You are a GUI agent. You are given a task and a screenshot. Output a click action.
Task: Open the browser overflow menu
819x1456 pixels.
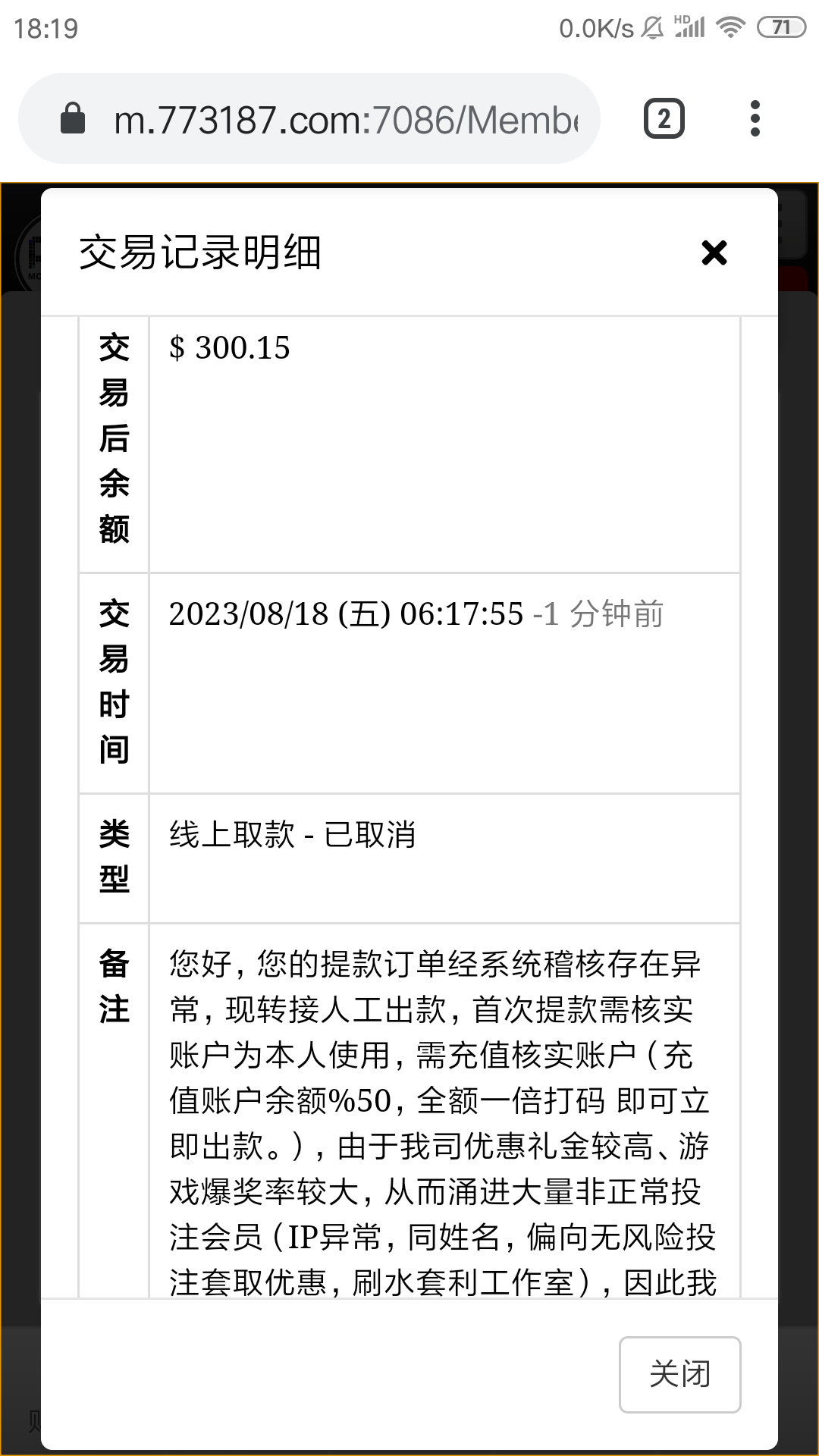(x=755, y=119)
